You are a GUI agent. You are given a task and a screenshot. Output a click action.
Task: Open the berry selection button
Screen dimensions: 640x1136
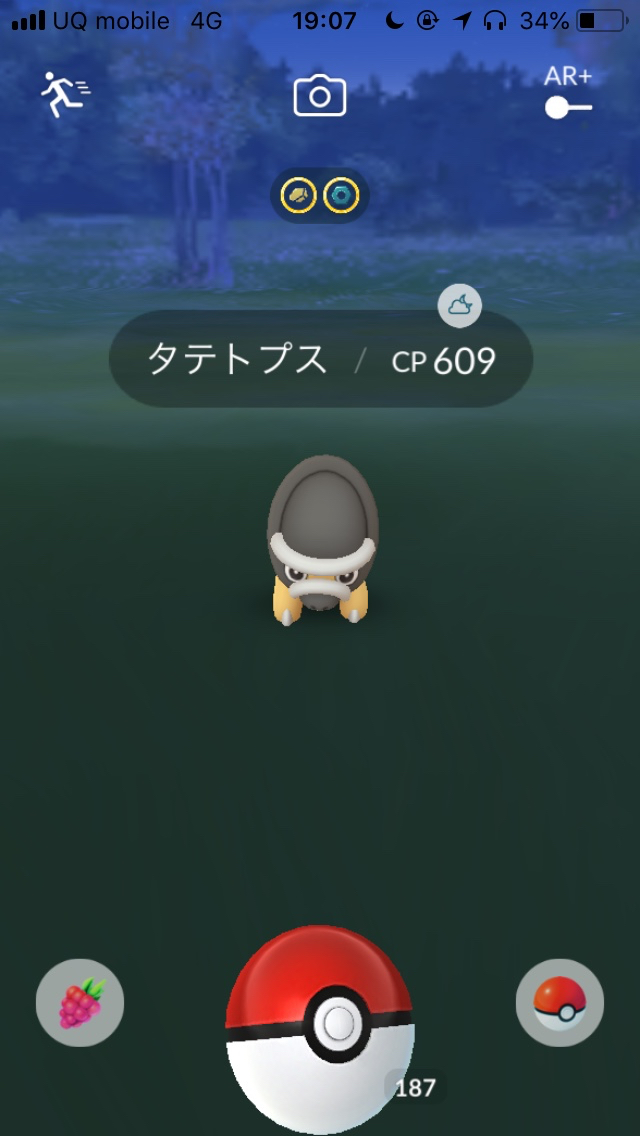(80, 1003)
